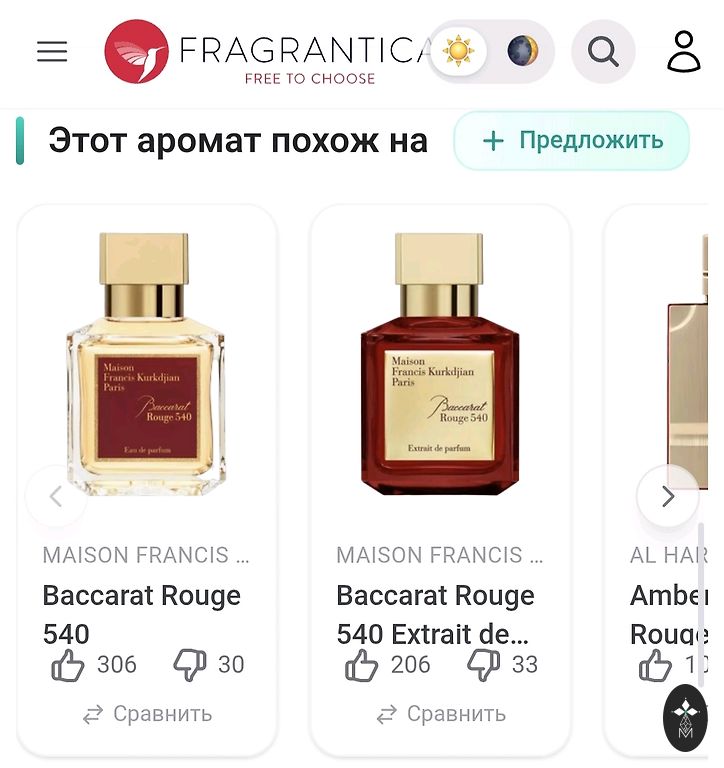Open the search magnifier
Image resolution: width=724 pixels, height=768 pixels.
pos(603,51)
